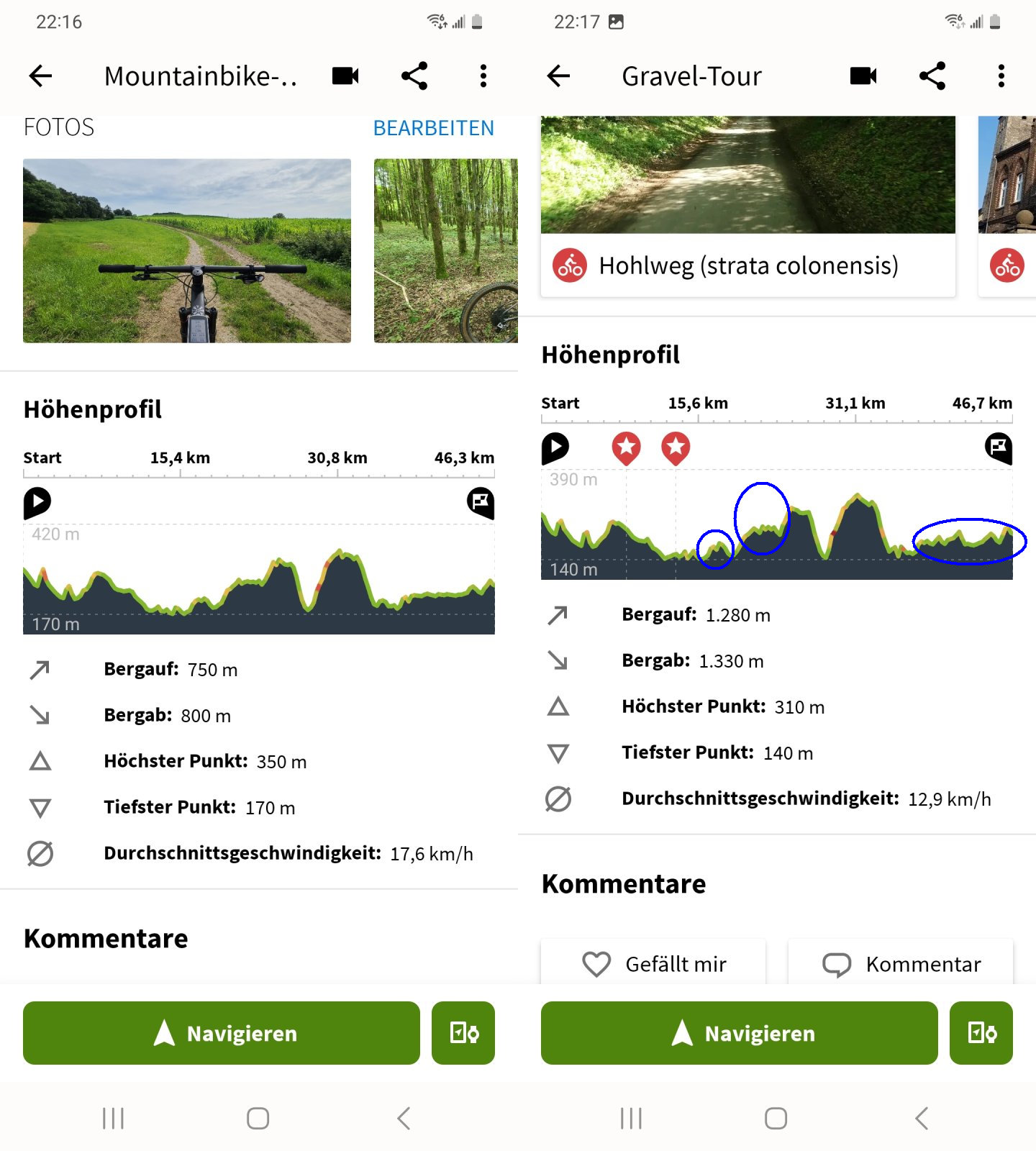Go back from the Mountainbike tour screen
The height and width of the screenshot is (1151, 1036).
click(x=41, y=76)
